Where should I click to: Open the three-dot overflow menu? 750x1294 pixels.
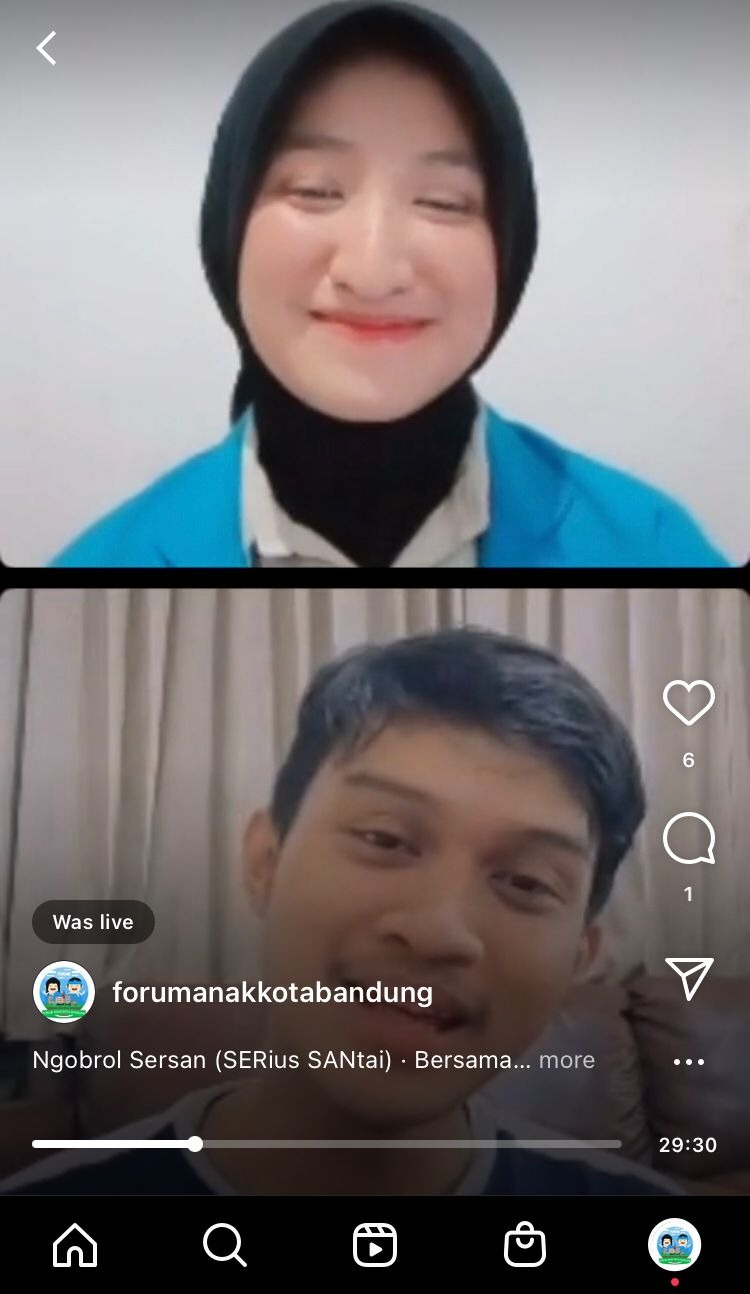(x=688, y=1062)
